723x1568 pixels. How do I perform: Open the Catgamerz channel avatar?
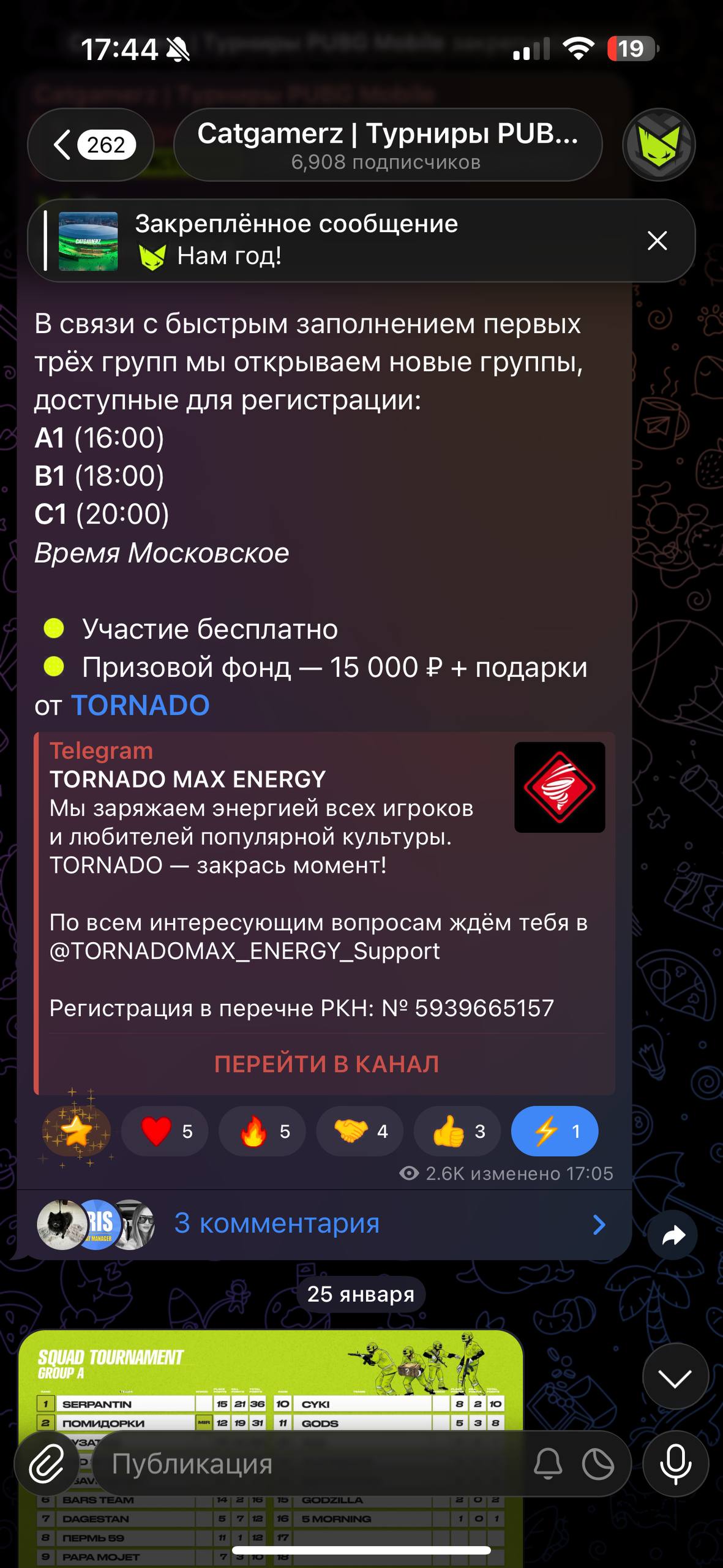click(x=659, y=145)
